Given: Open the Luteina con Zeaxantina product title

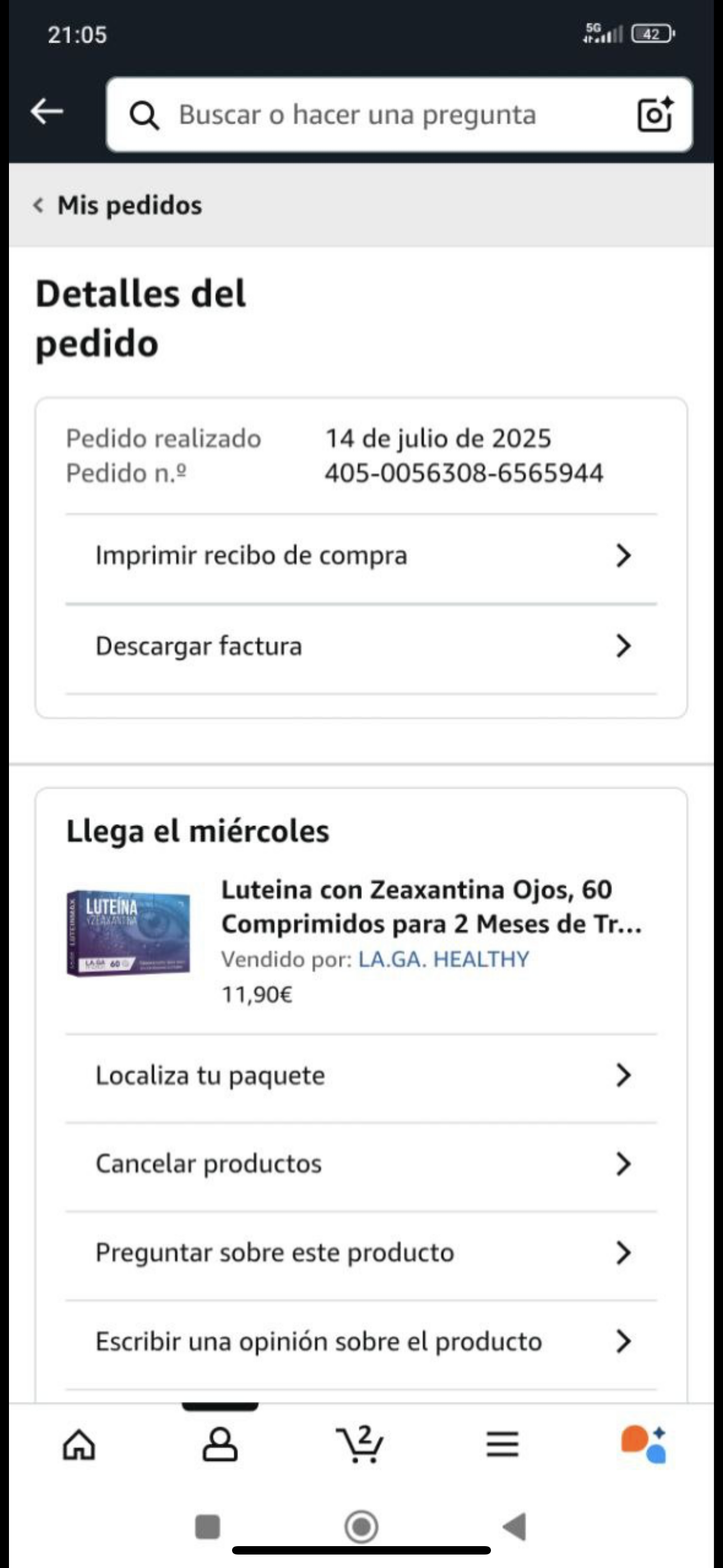Looking at the screenshot, I should coord(431,906).
